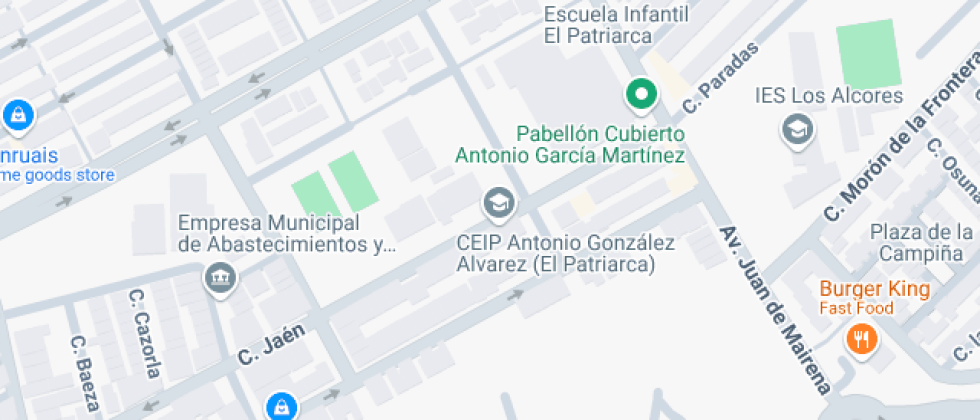
Task: Select the IES Los Alcores school marker
Action: pyautogui.click(x=797, y=129)
